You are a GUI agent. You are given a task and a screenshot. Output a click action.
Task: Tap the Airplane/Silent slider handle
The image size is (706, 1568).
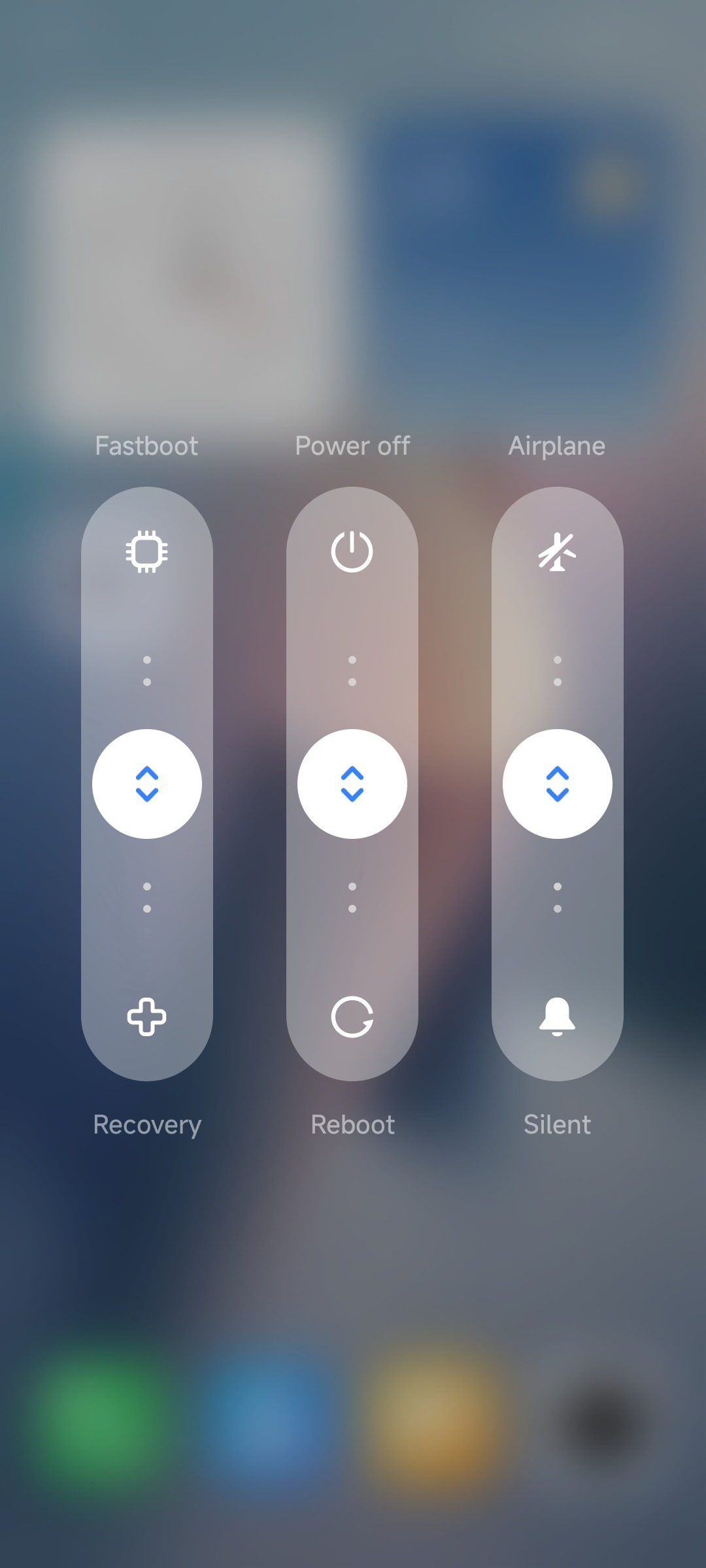558,783
